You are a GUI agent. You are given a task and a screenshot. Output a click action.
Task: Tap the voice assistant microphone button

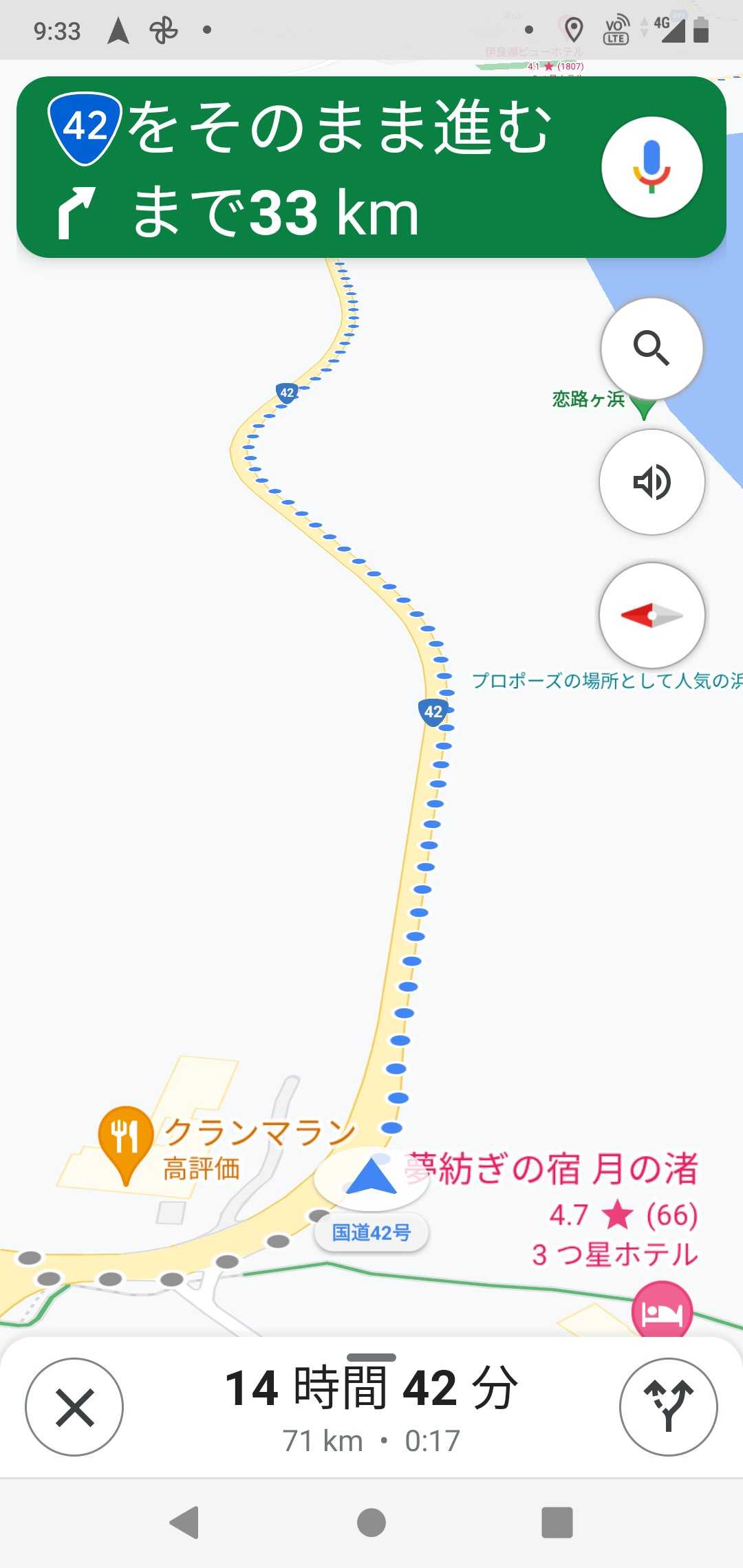[x=652, y=167]
